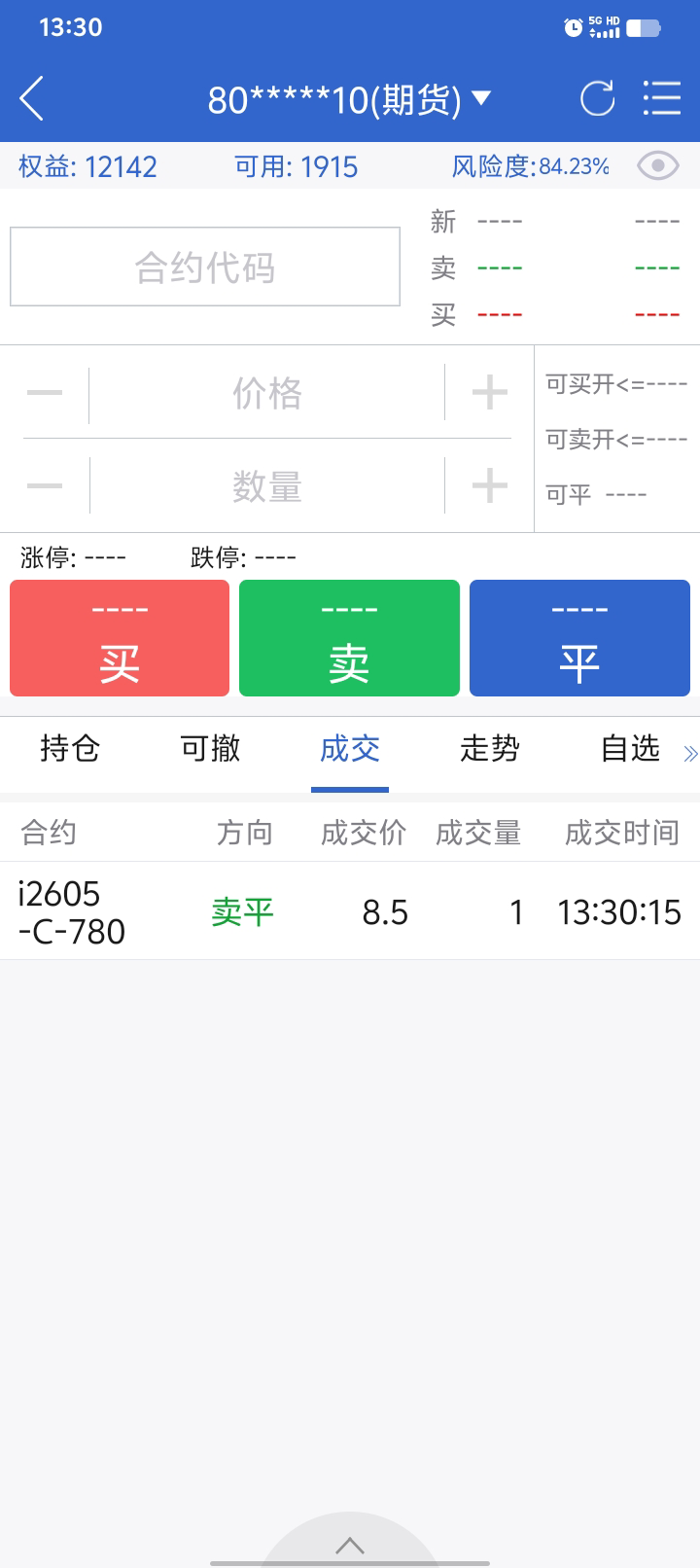This screenshot has height=1568, width=700.
Task: Go back with the top-left arrow
Action: pyautogui.click(x=32, y=98)
